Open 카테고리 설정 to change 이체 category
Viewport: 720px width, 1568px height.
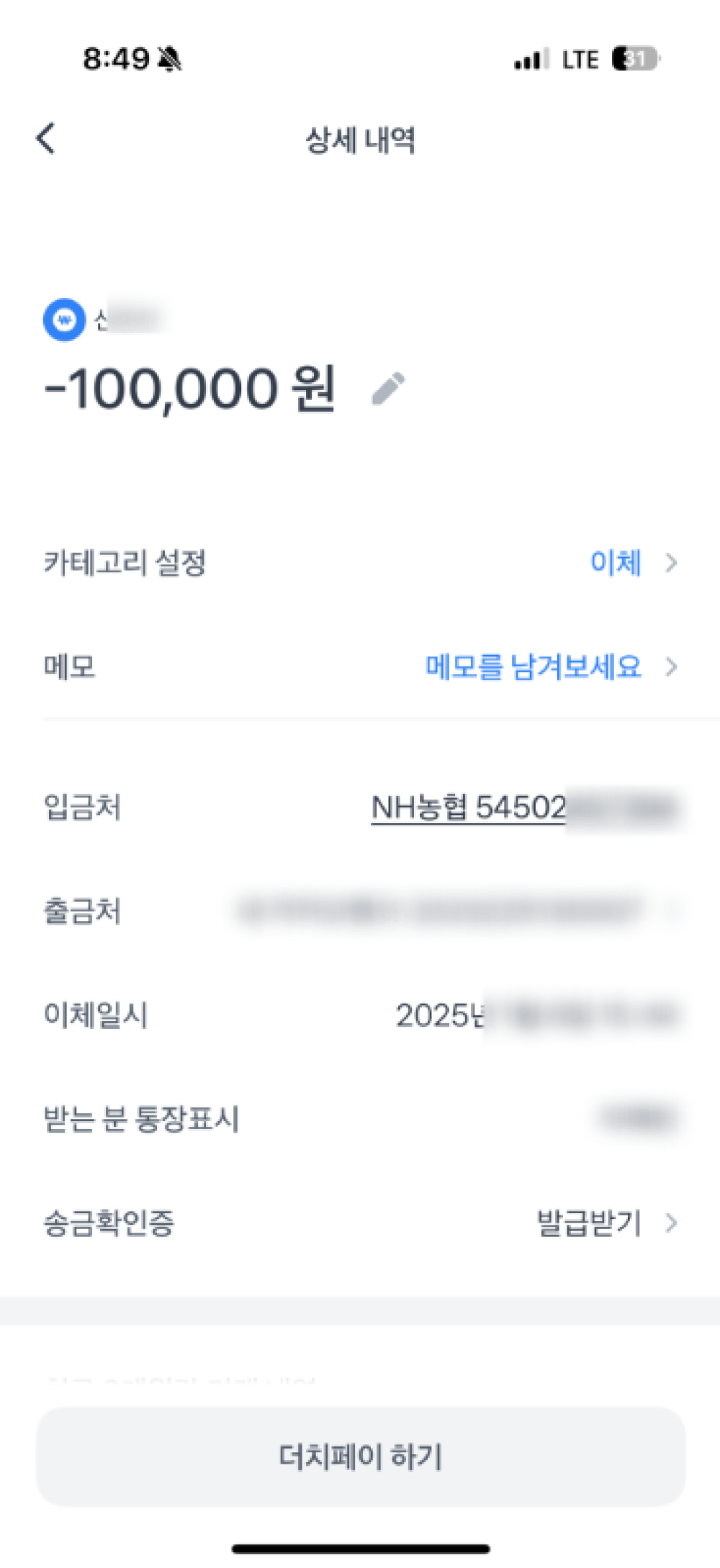coord(631,563)
